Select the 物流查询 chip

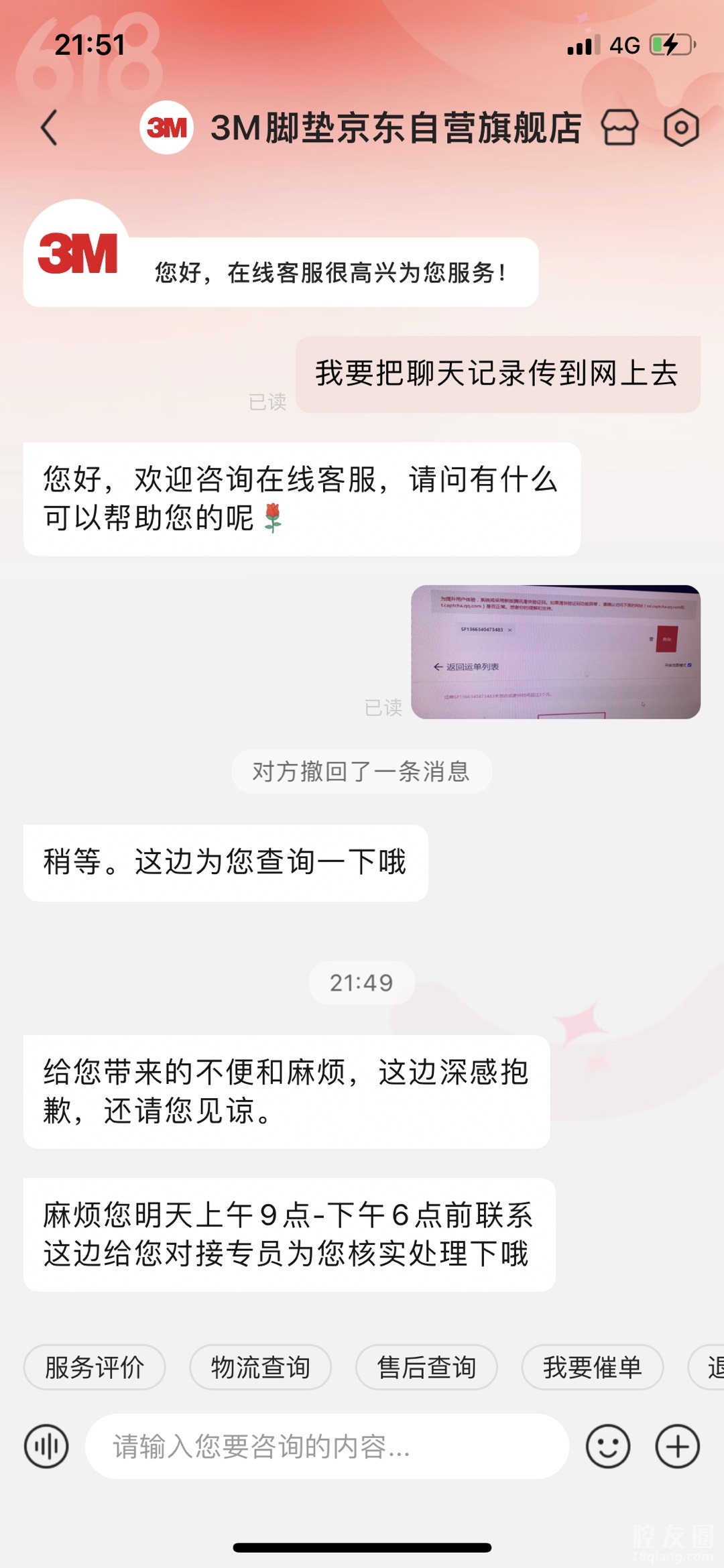pyautogui.click(x=260, y=1367)
